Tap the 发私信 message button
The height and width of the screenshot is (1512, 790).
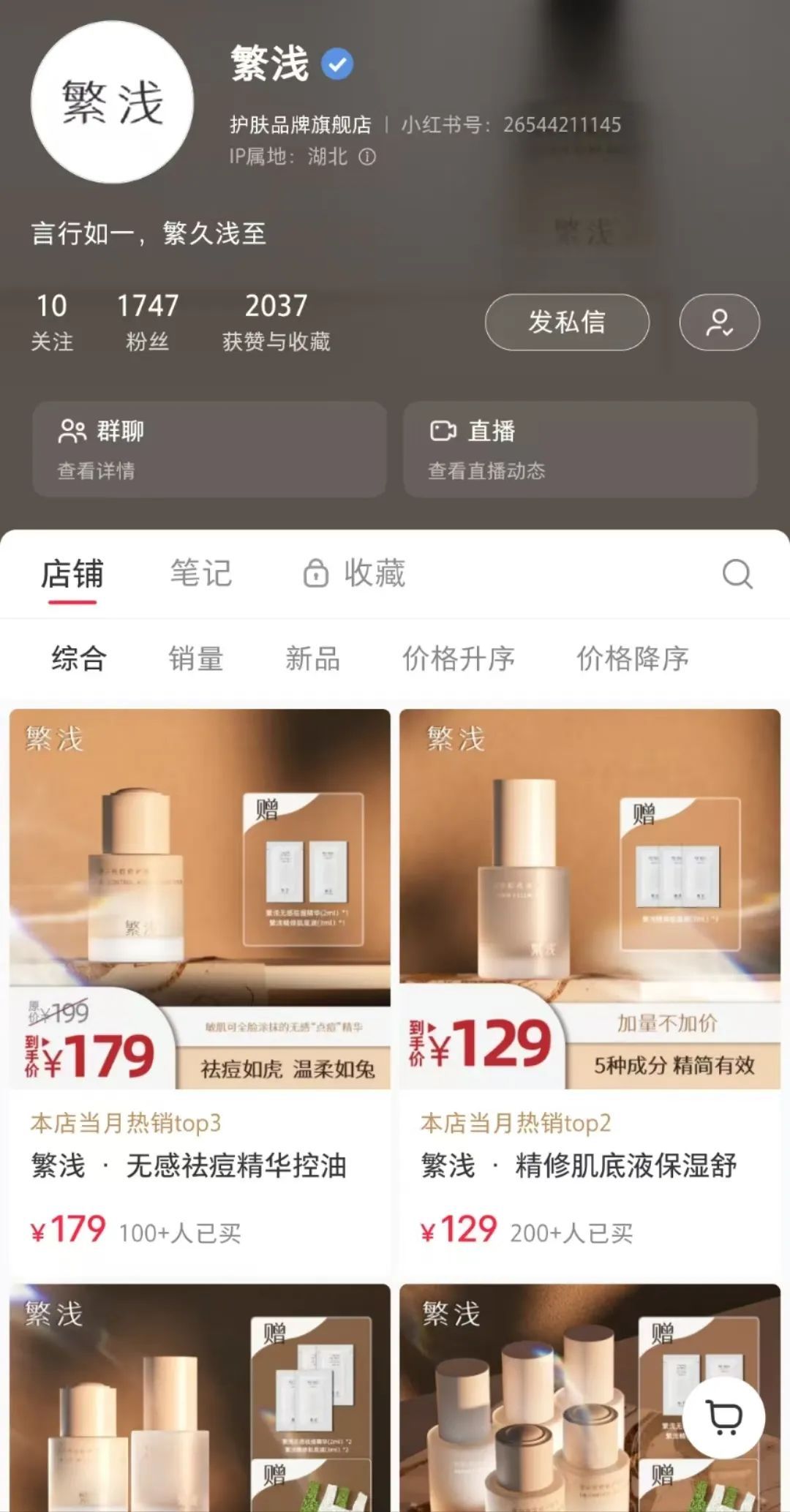(x=566, y=322)
